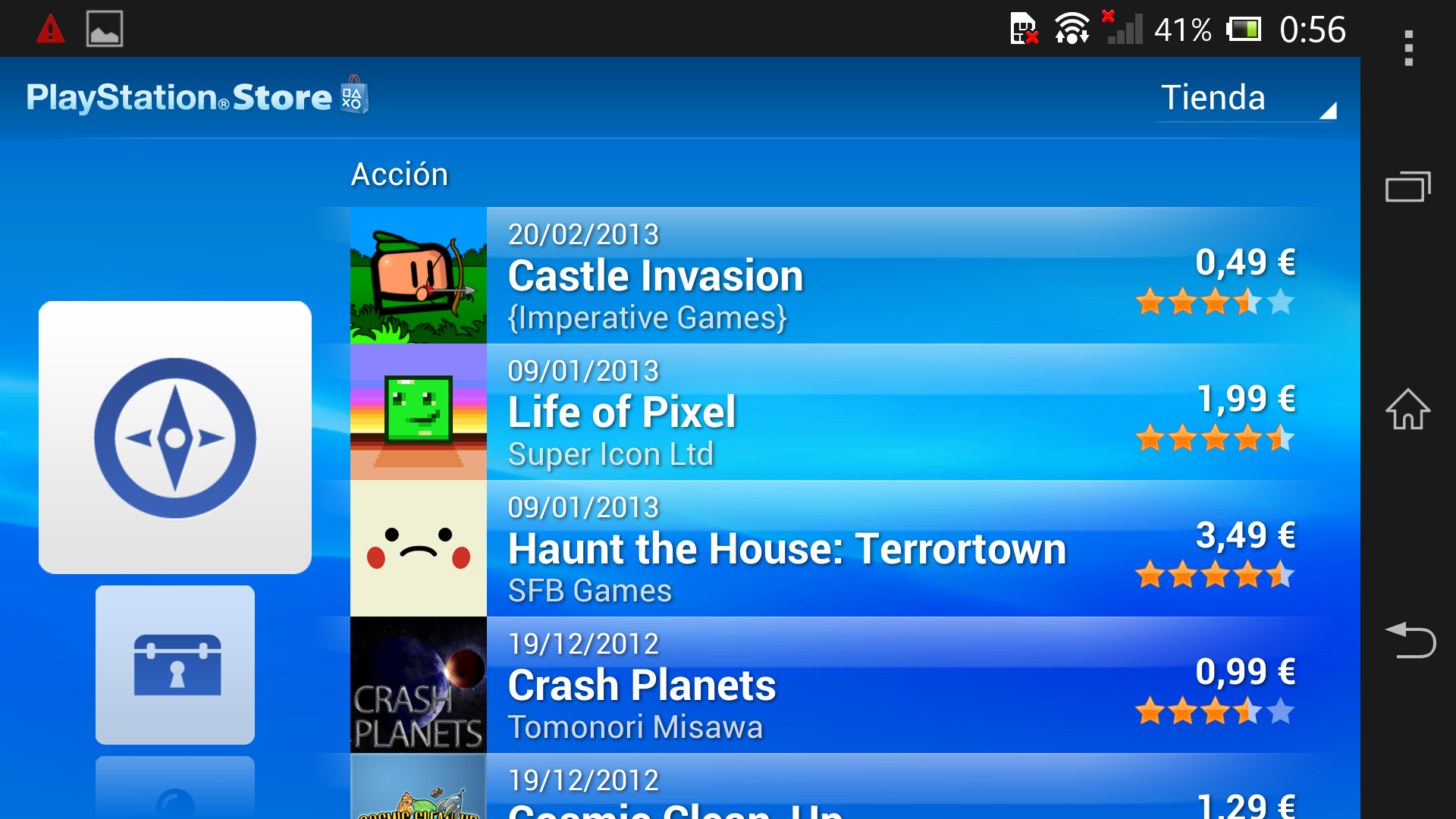Open the Crash Planets game listing
The width and height of the screenshot is (1456, 819).
pyautogui.click(x=823, y=685)
